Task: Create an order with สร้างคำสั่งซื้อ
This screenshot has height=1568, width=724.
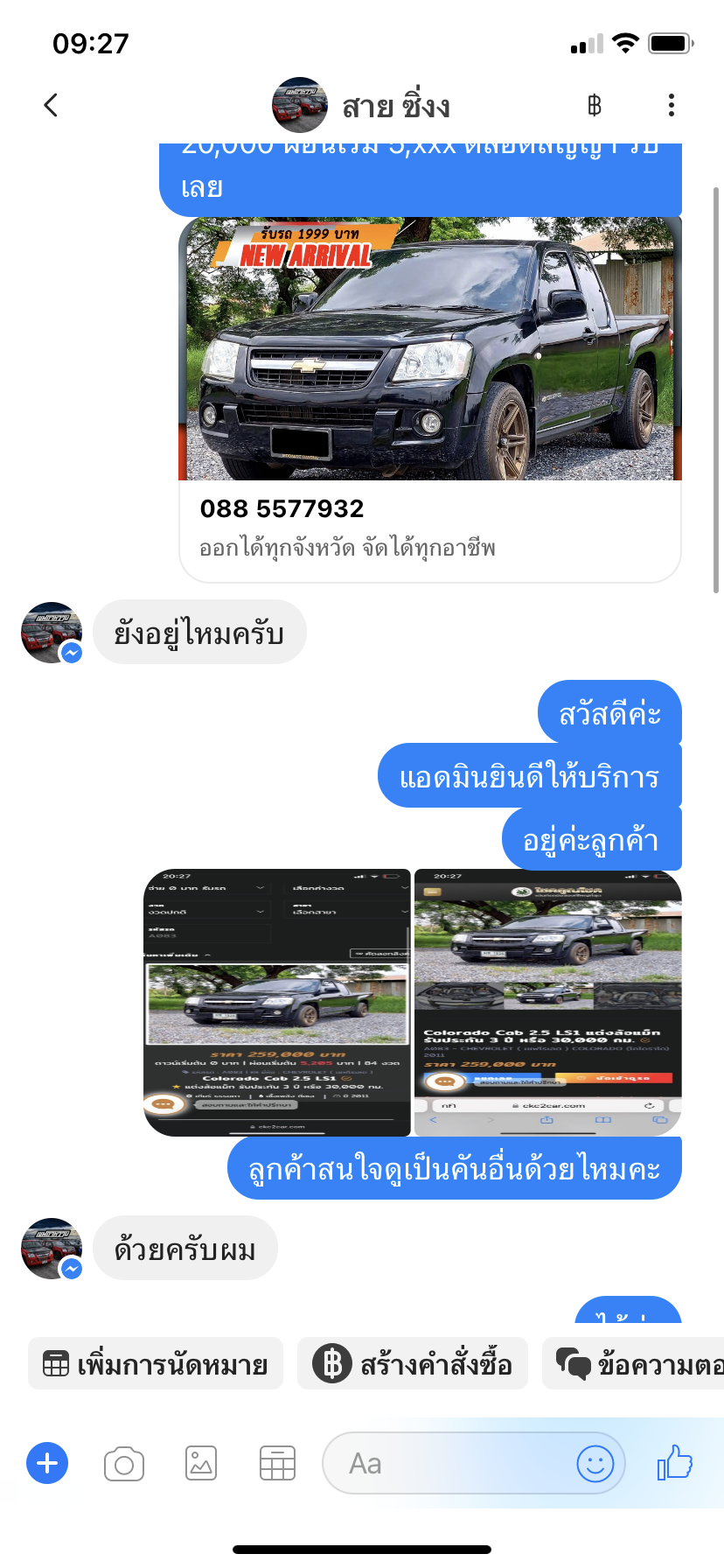Action: 413,1363
